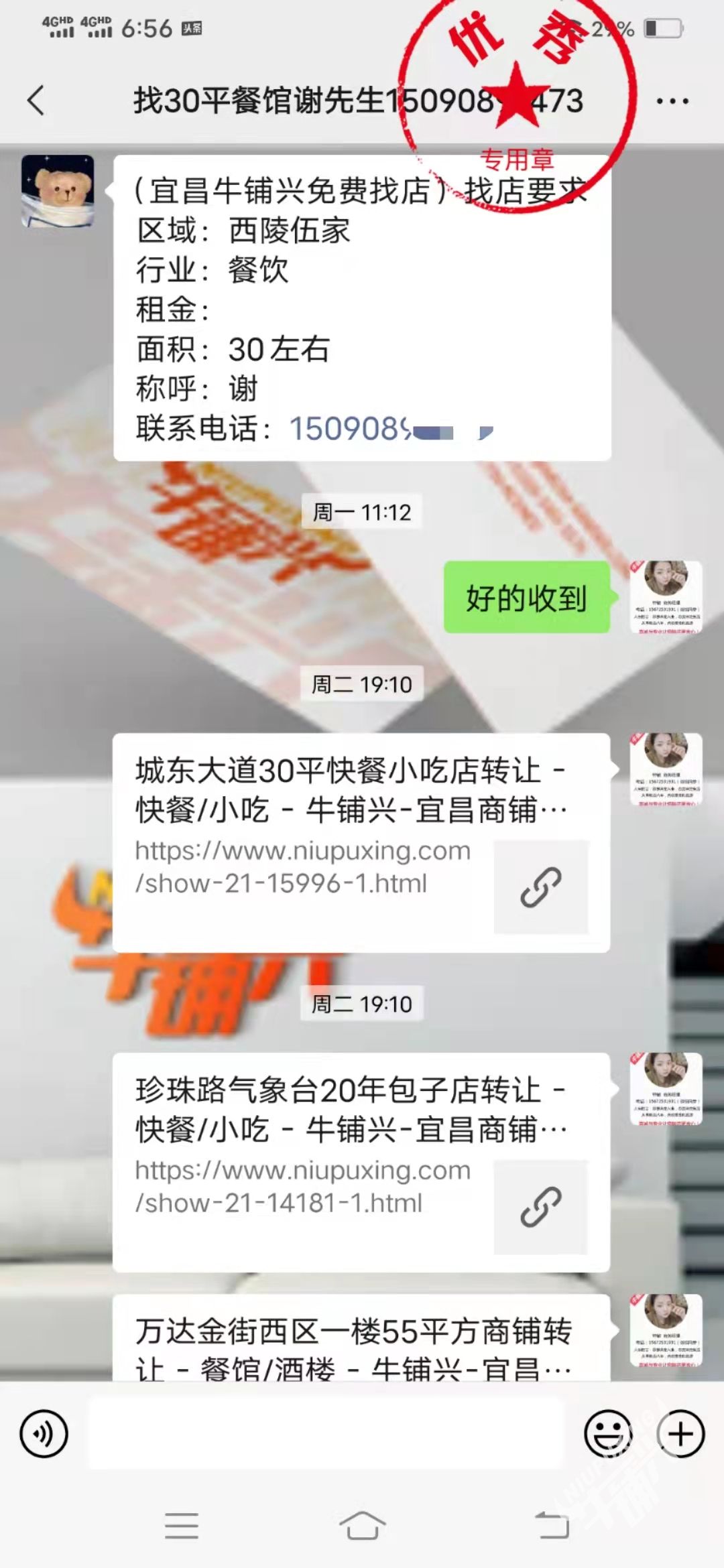Tap the system back button
Viewport: 724px width, 1568px height.
click(552, 1526)
